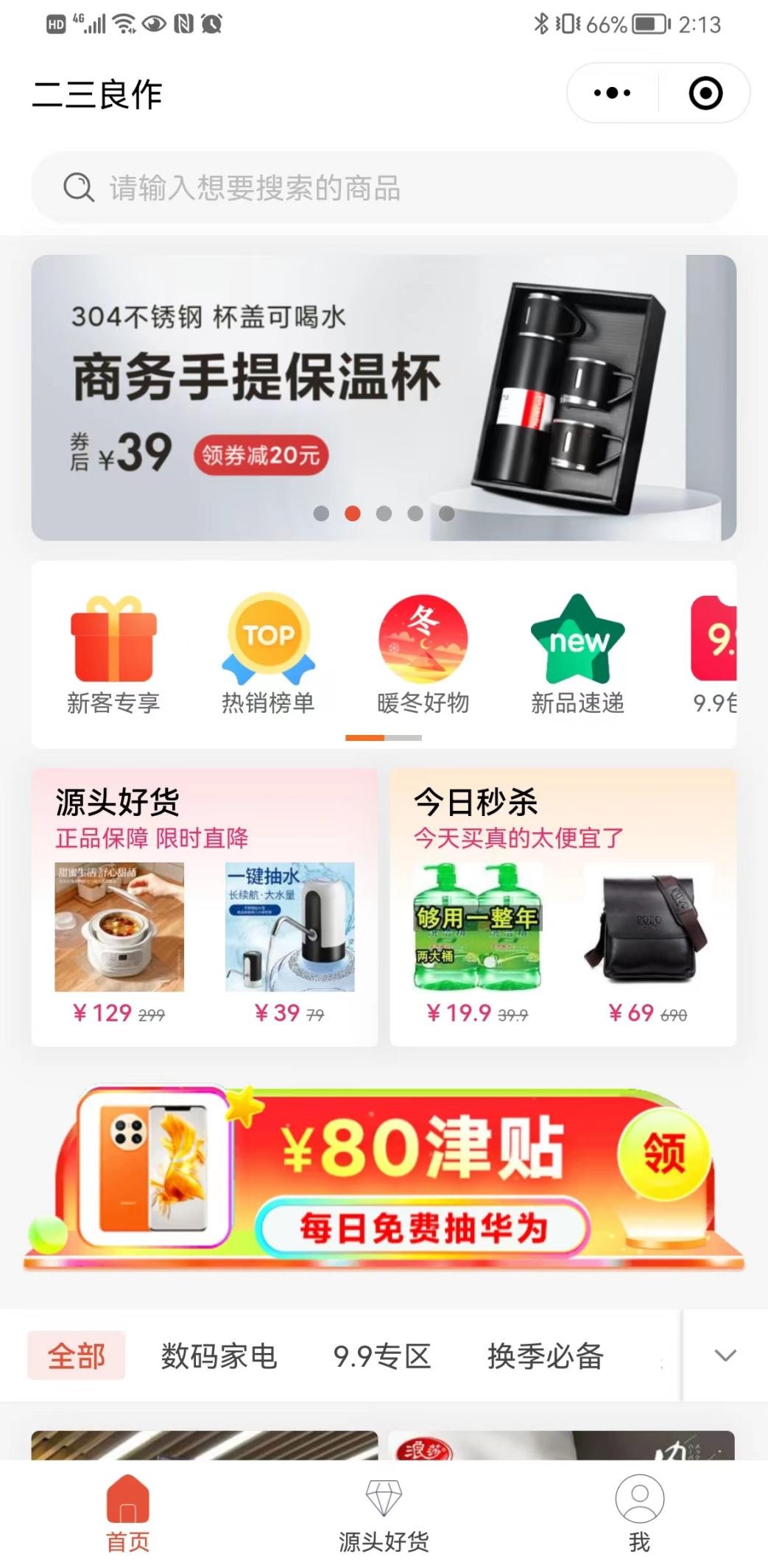Expand the category list chevron
The height and width of the screenshot is (1568, 768).
(725, 1356)
